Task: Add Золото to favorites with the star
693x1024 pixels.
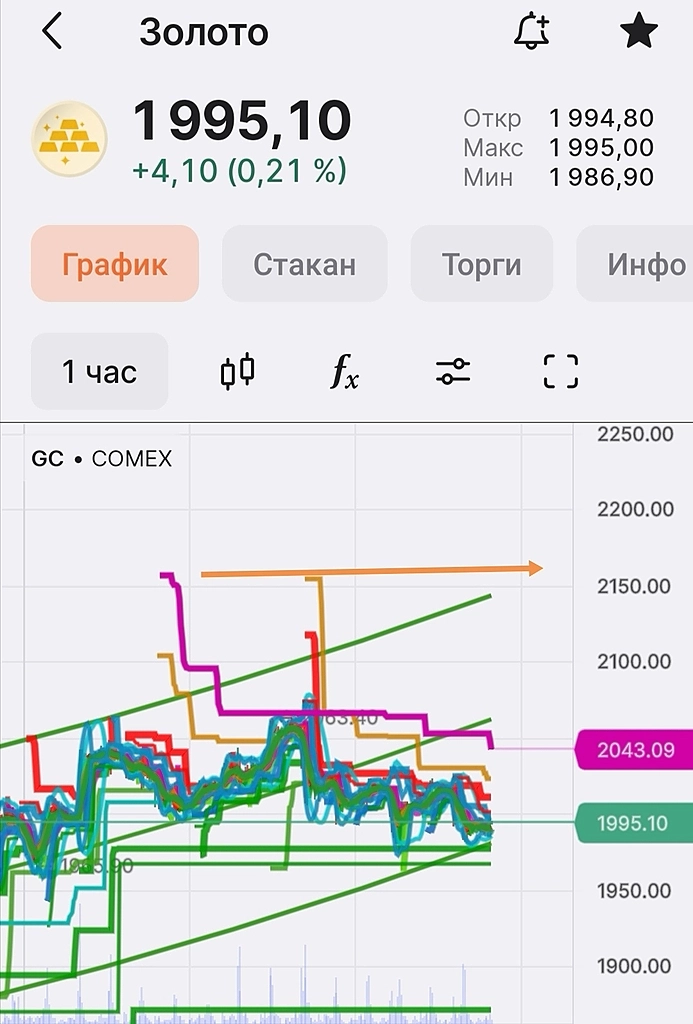Action: [x=639, y=32]
